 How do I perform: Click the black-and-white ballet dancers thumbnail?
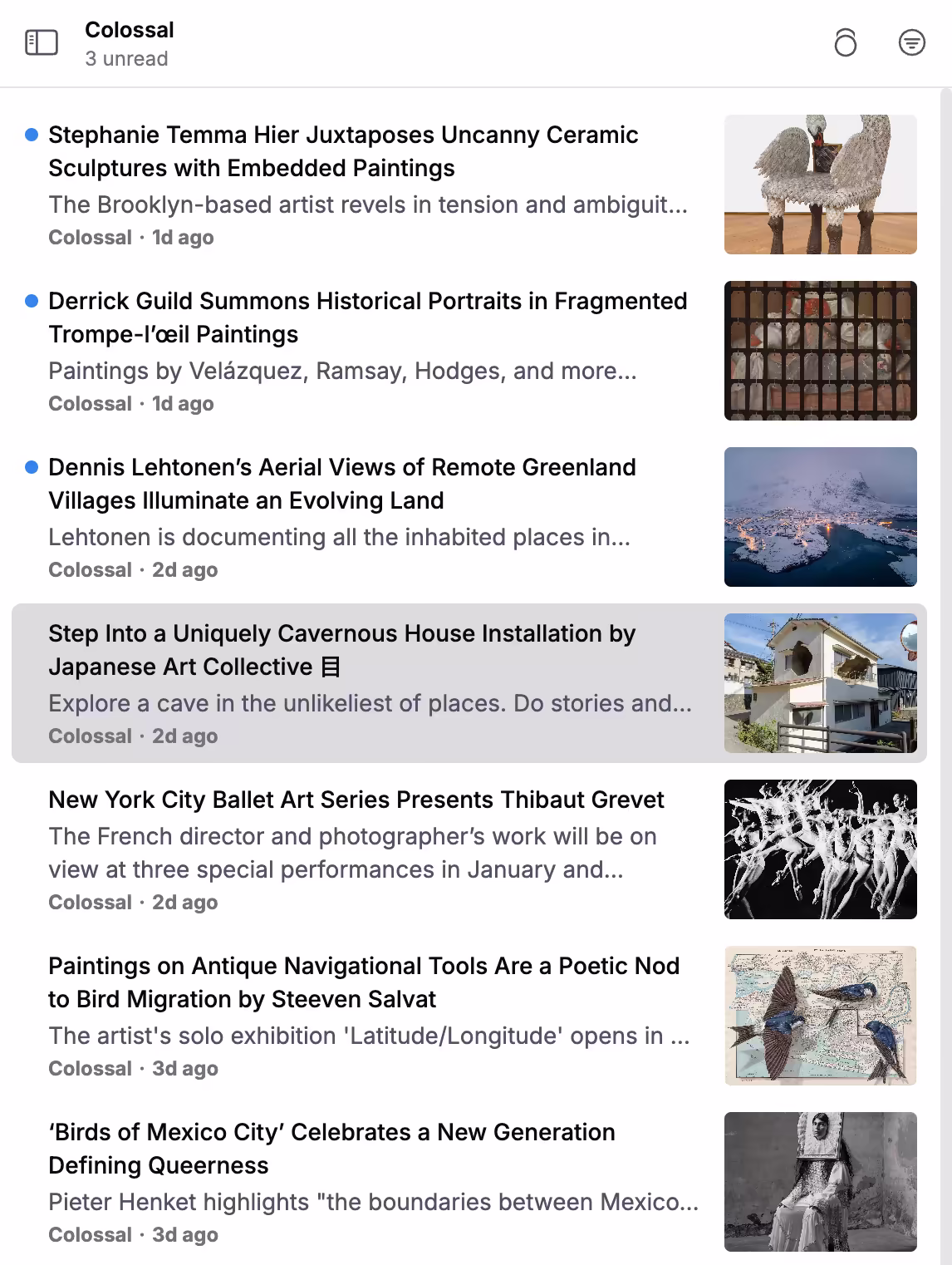820,849
